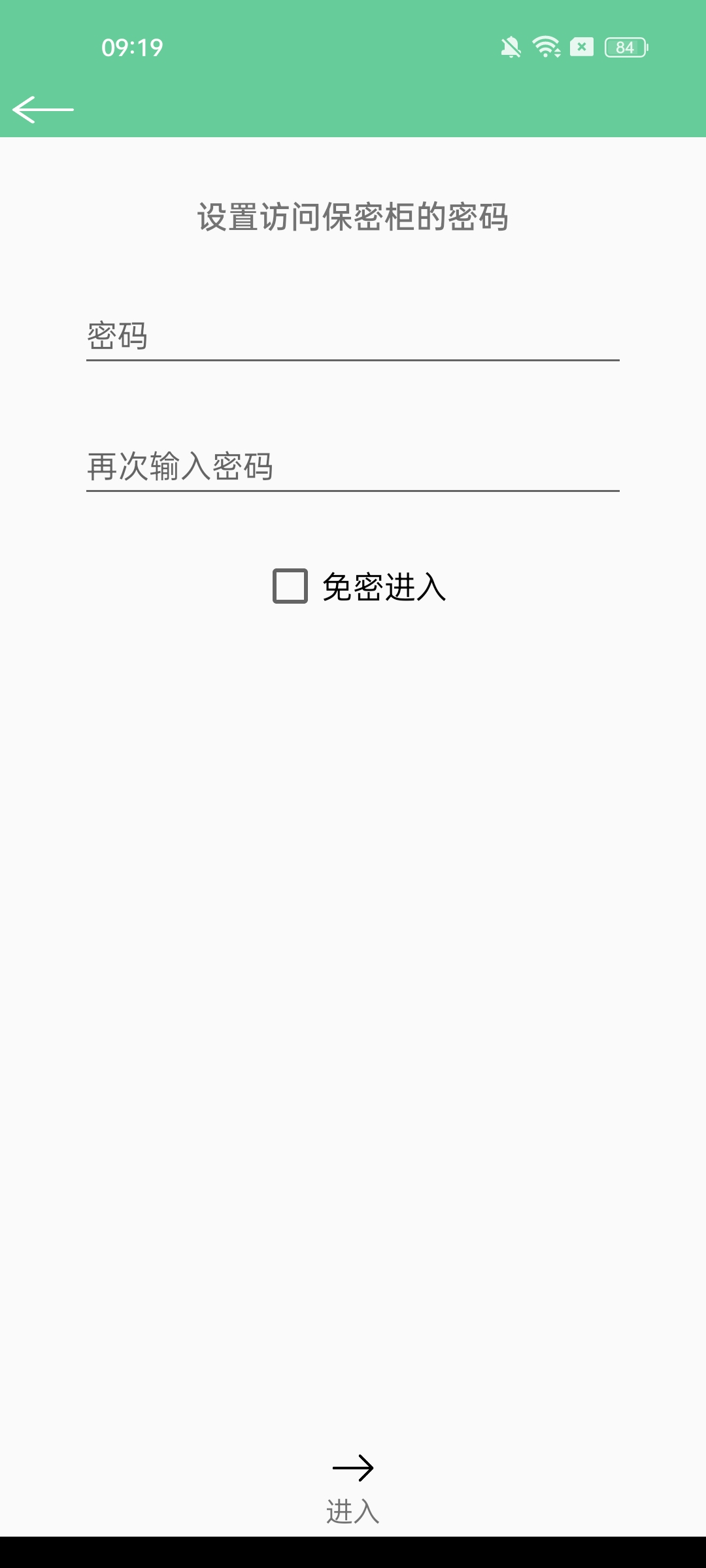Tap the muted notification bell in the status bar
This screenshot has height=1568, width=706.
pyautogui.click(x=510, y=47)
